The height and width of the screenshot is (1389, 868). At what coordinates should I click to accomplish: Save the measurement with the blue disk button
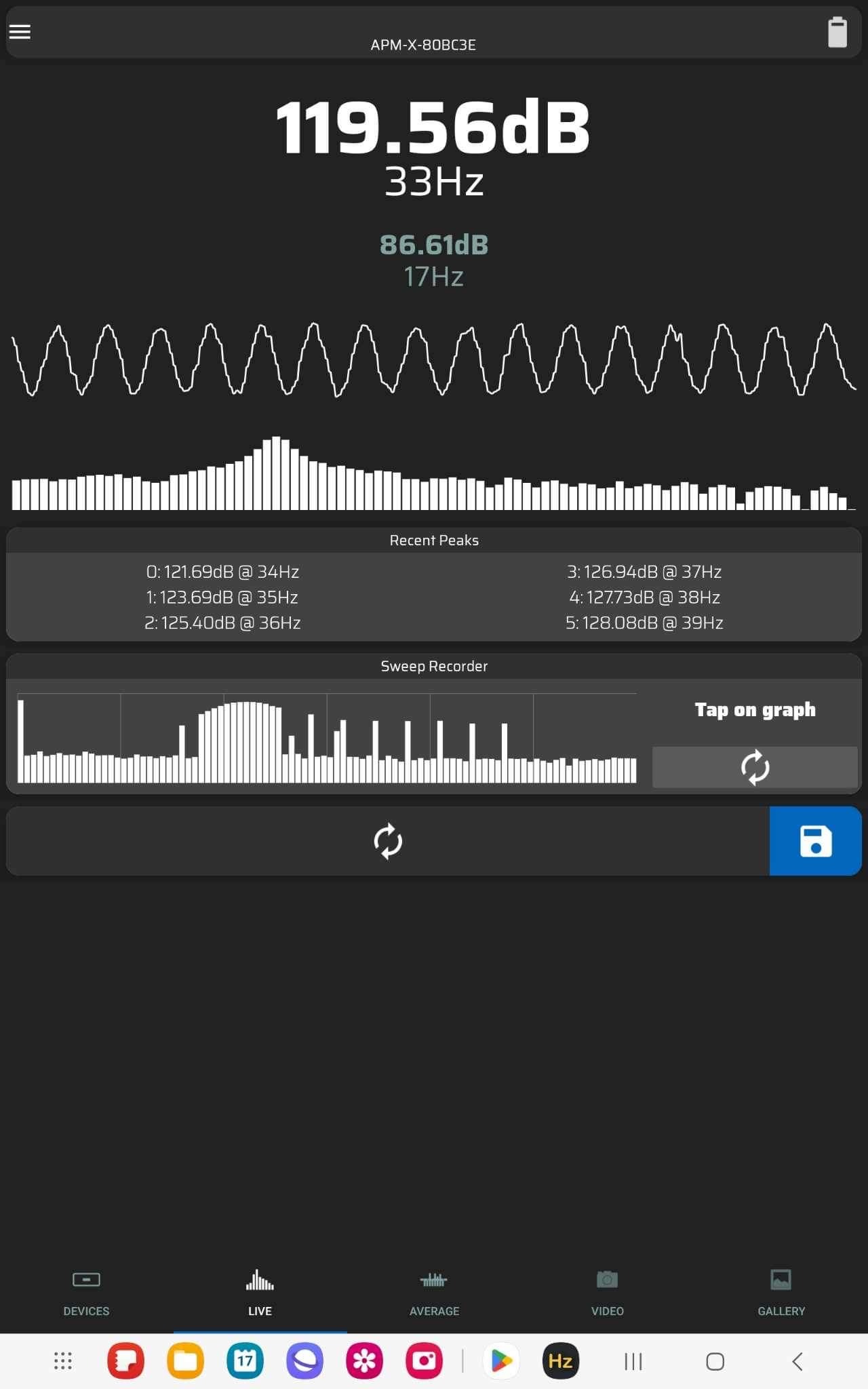pyautogui.click(x=815, y=841)
